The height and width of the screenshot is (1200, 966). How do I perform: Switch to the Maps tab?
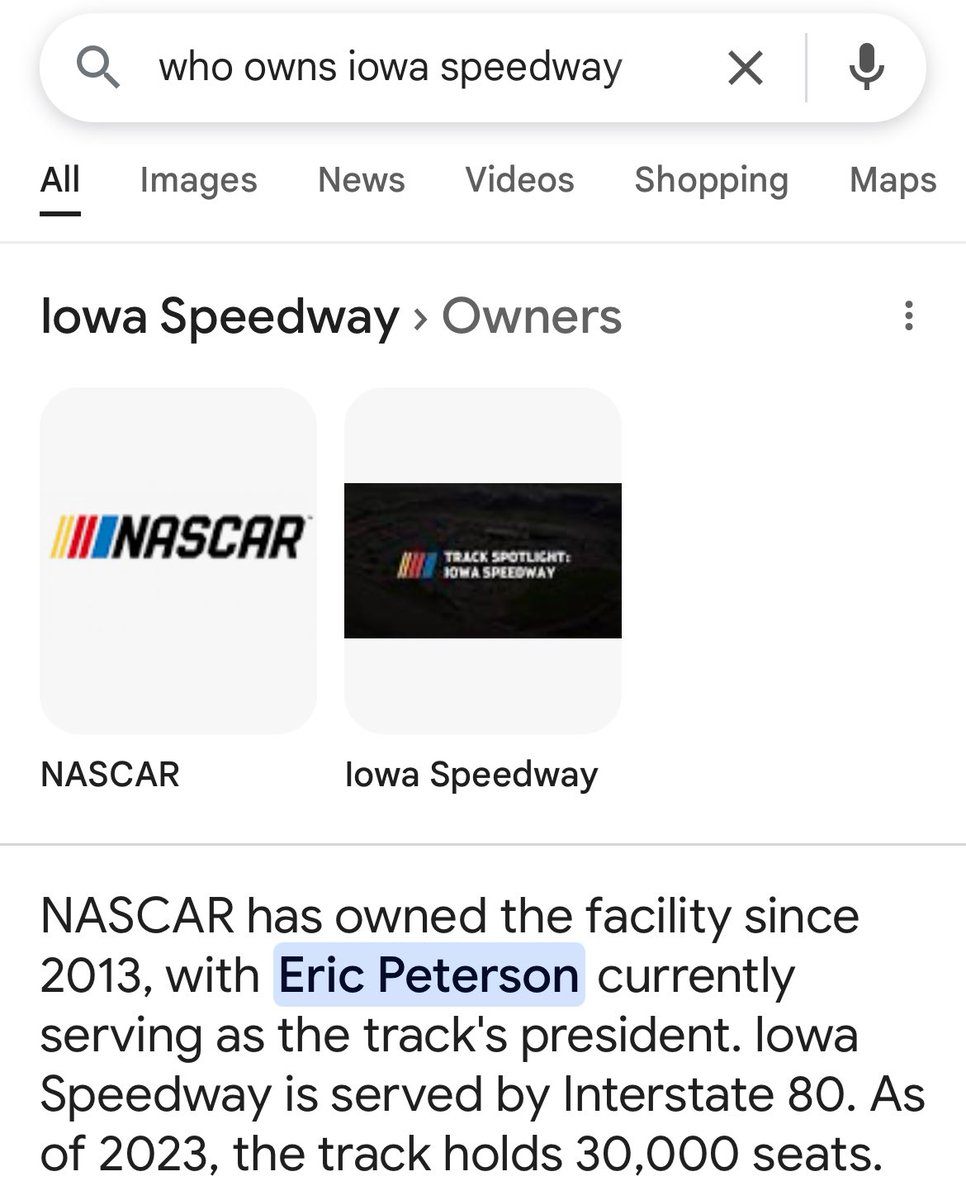[892, 180]
